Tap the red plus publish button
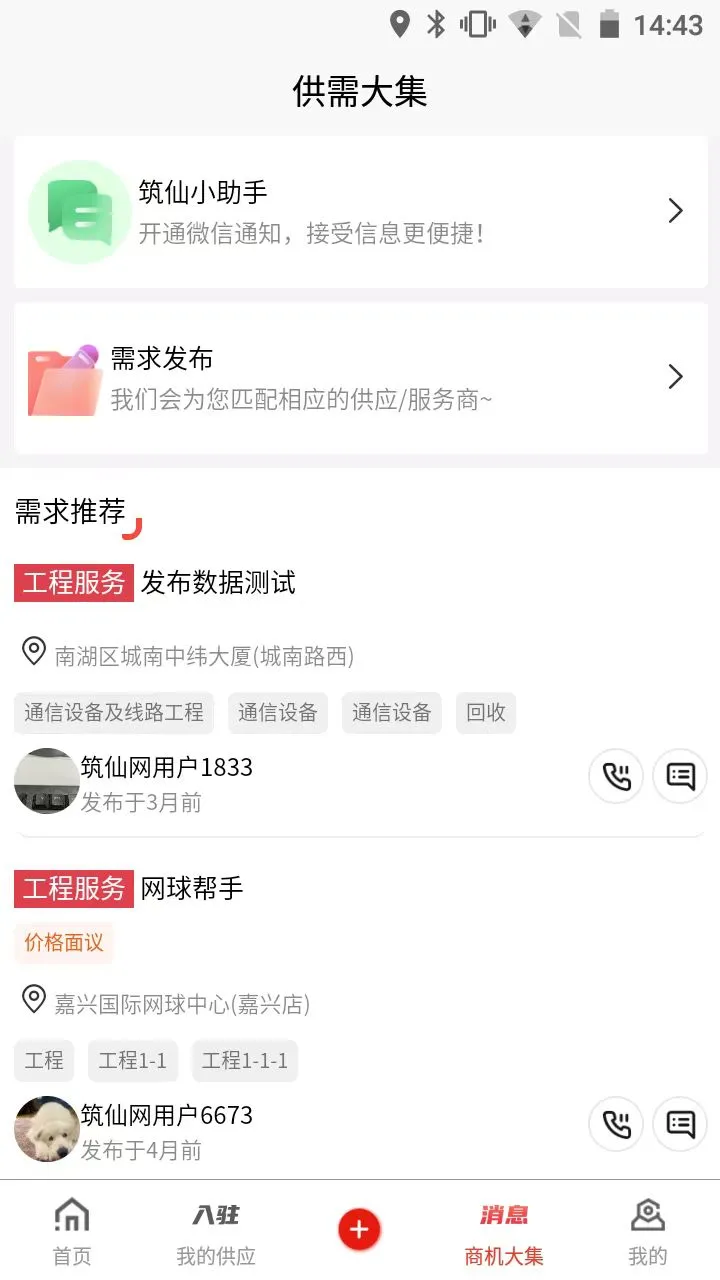 click(x=360, y=1230)
